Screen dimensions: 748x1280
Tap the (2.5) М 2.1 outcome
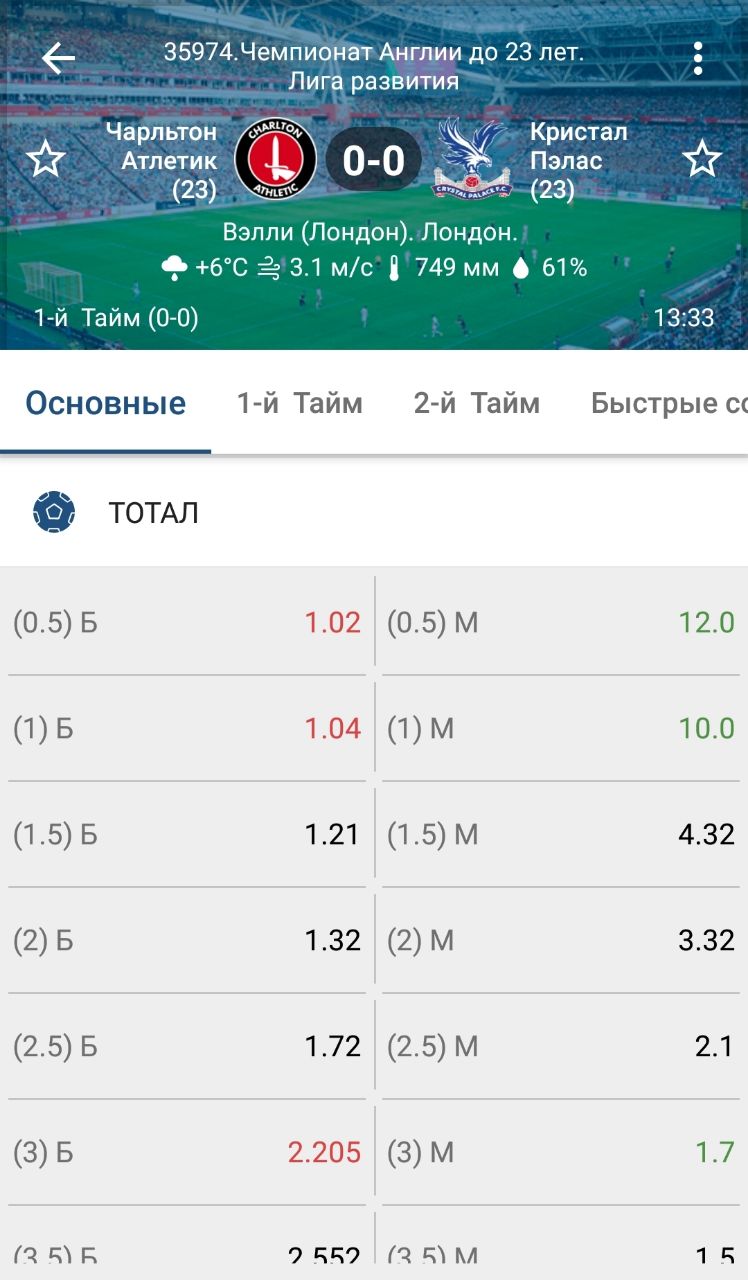[561, 1047]
